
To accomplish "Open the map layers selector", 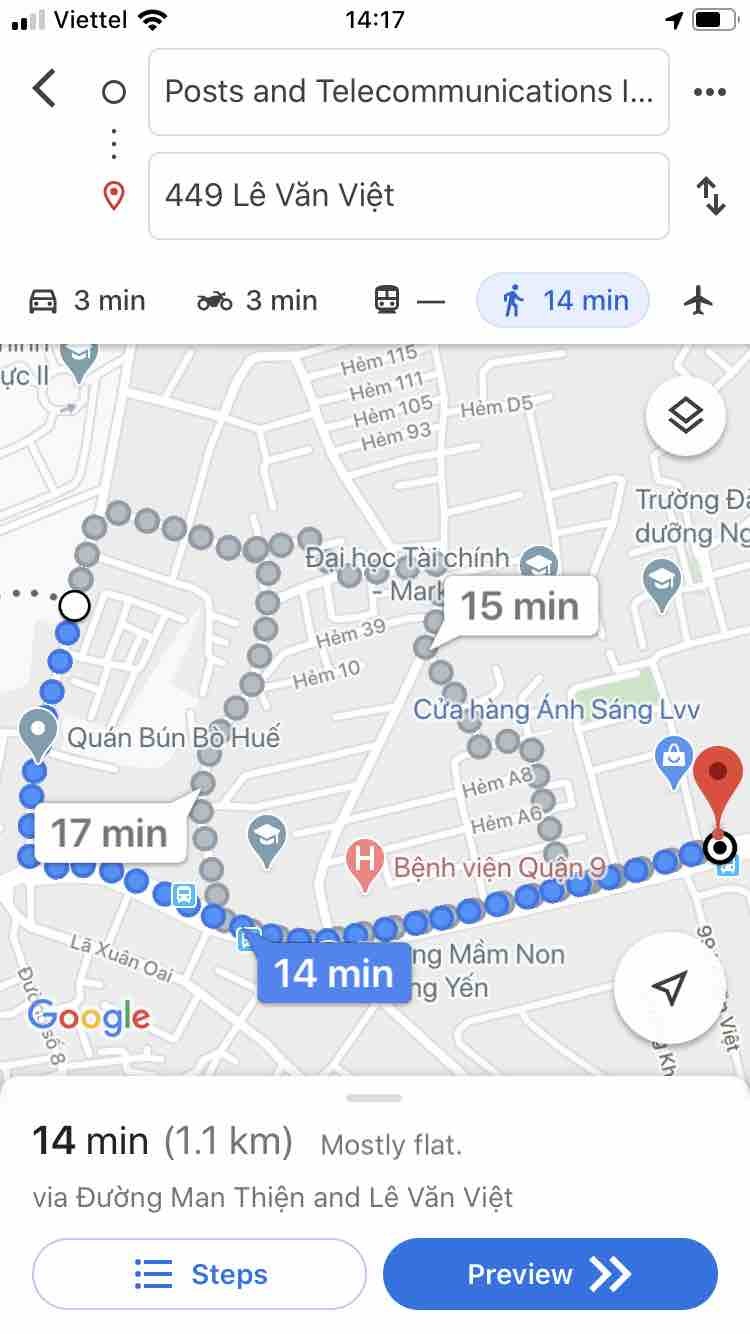I will pos(685,416).
